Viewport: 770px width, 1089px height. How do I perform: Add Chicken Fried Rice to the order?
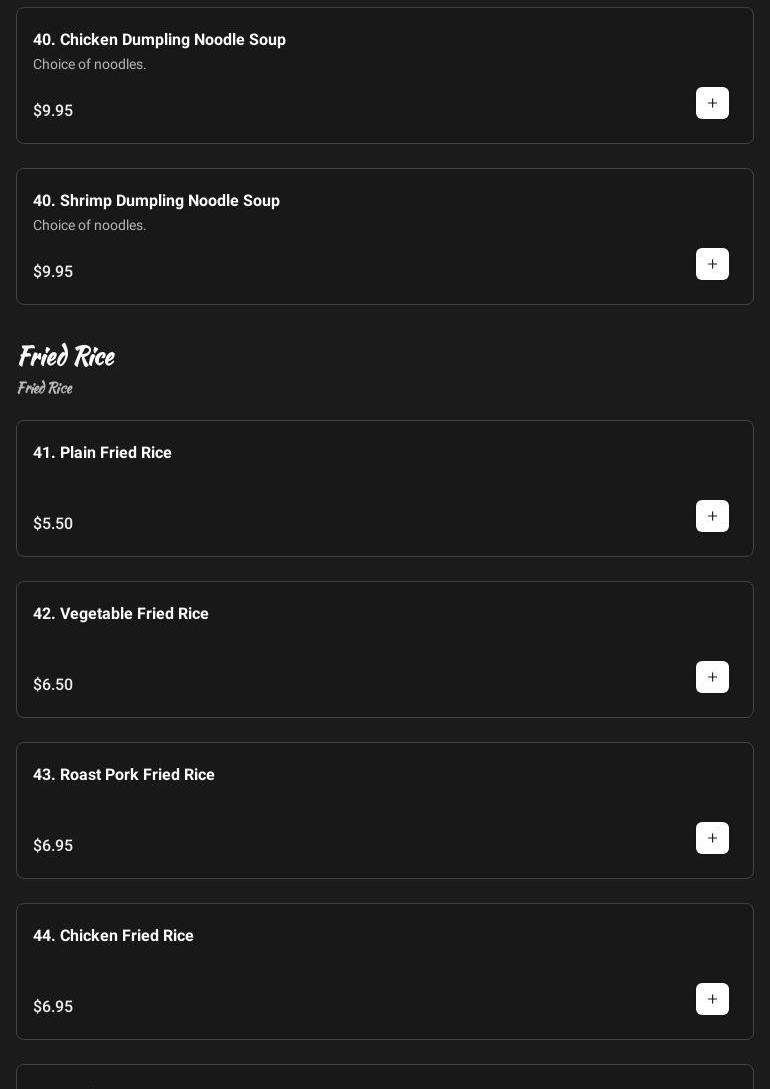(x=712, y=999)
